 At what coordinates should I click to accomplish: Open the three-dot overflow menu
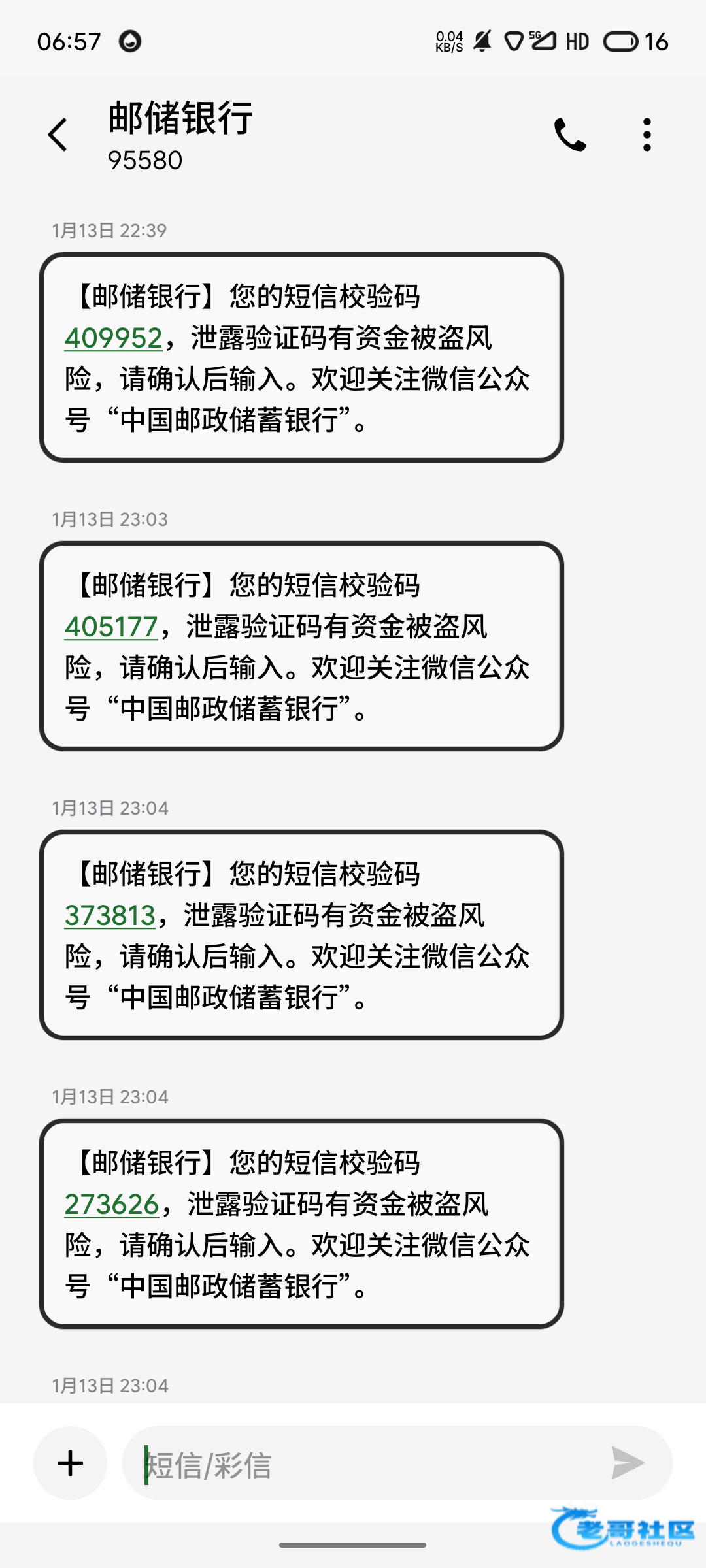647,135
